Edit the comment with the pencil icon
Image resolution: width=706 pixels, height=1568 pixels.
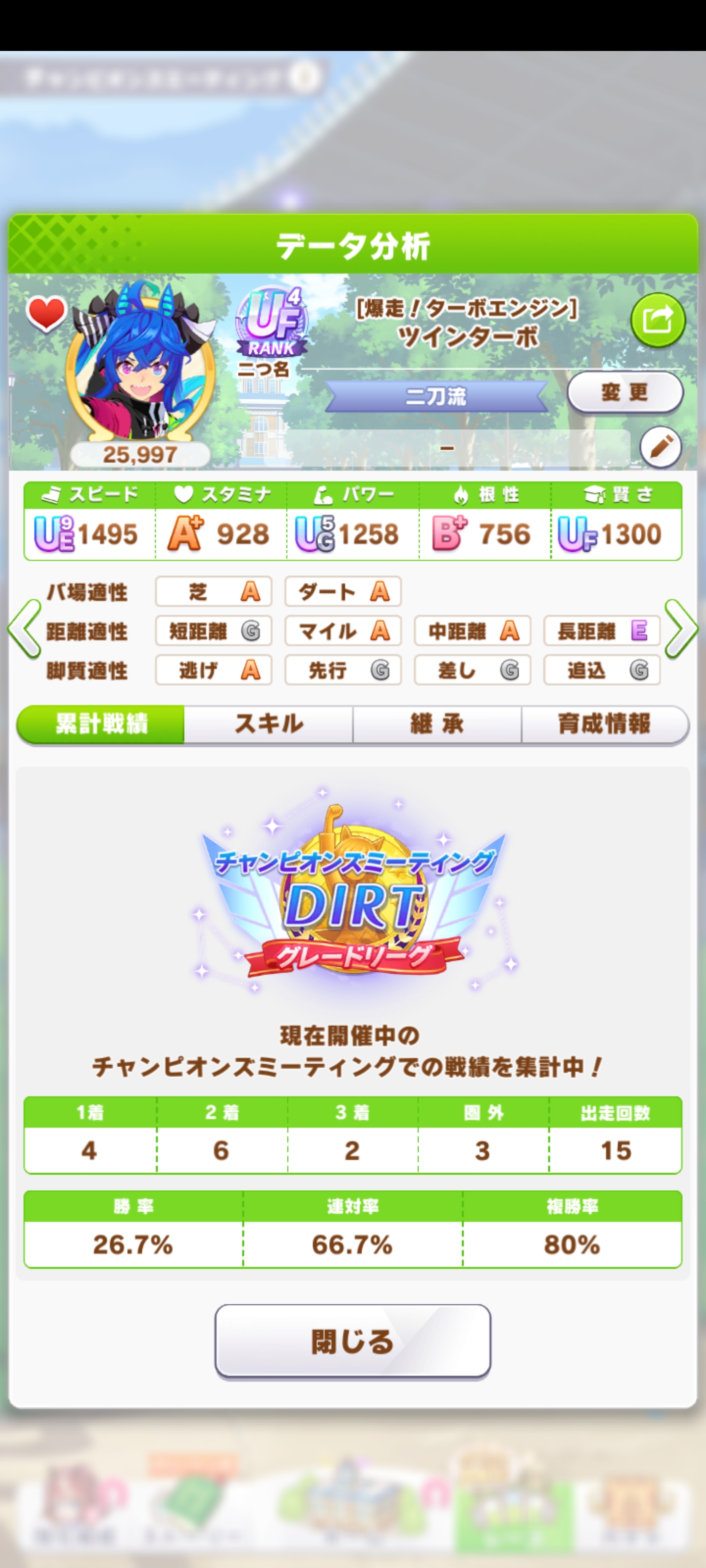coord(660,447)
